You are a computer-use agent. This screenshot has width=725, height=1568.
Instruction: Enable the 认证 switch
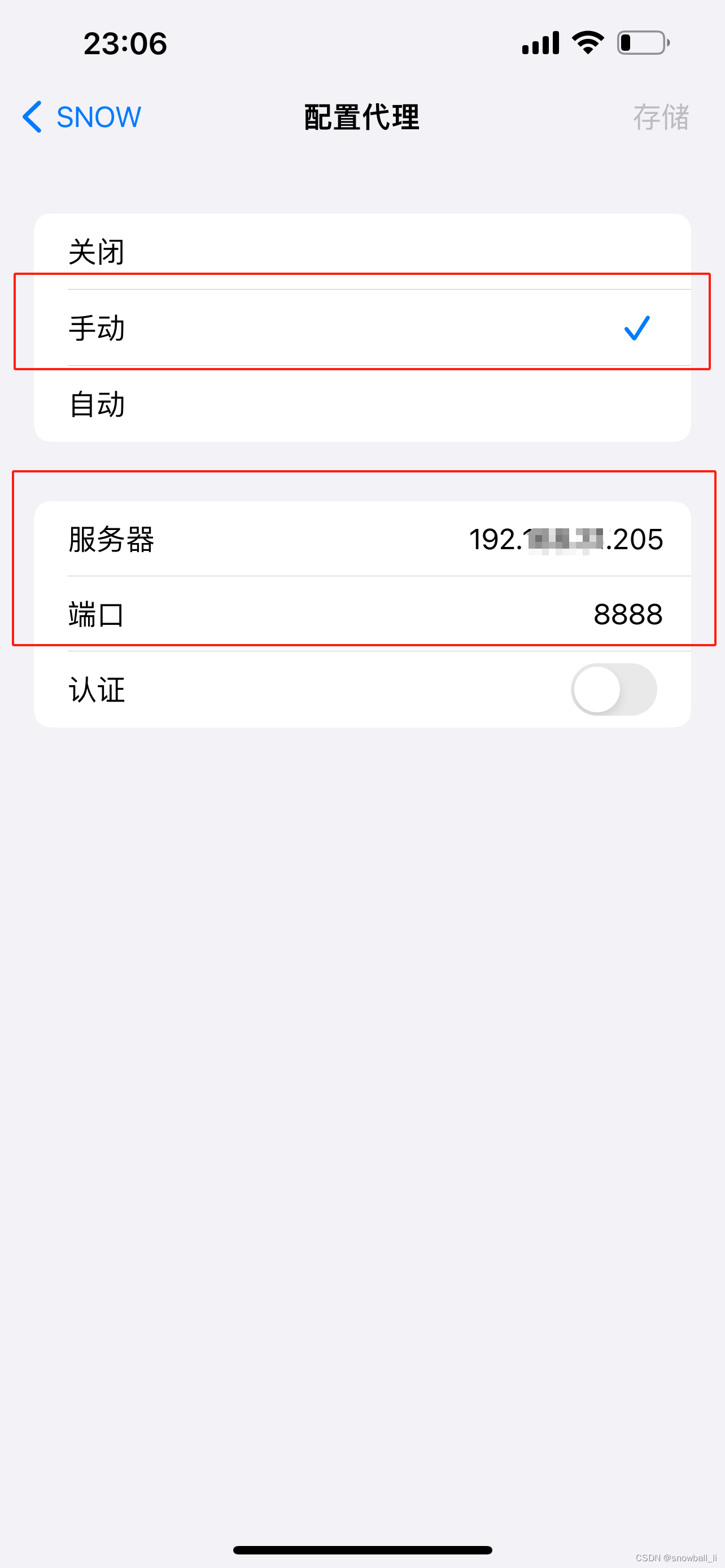point(614,689)
